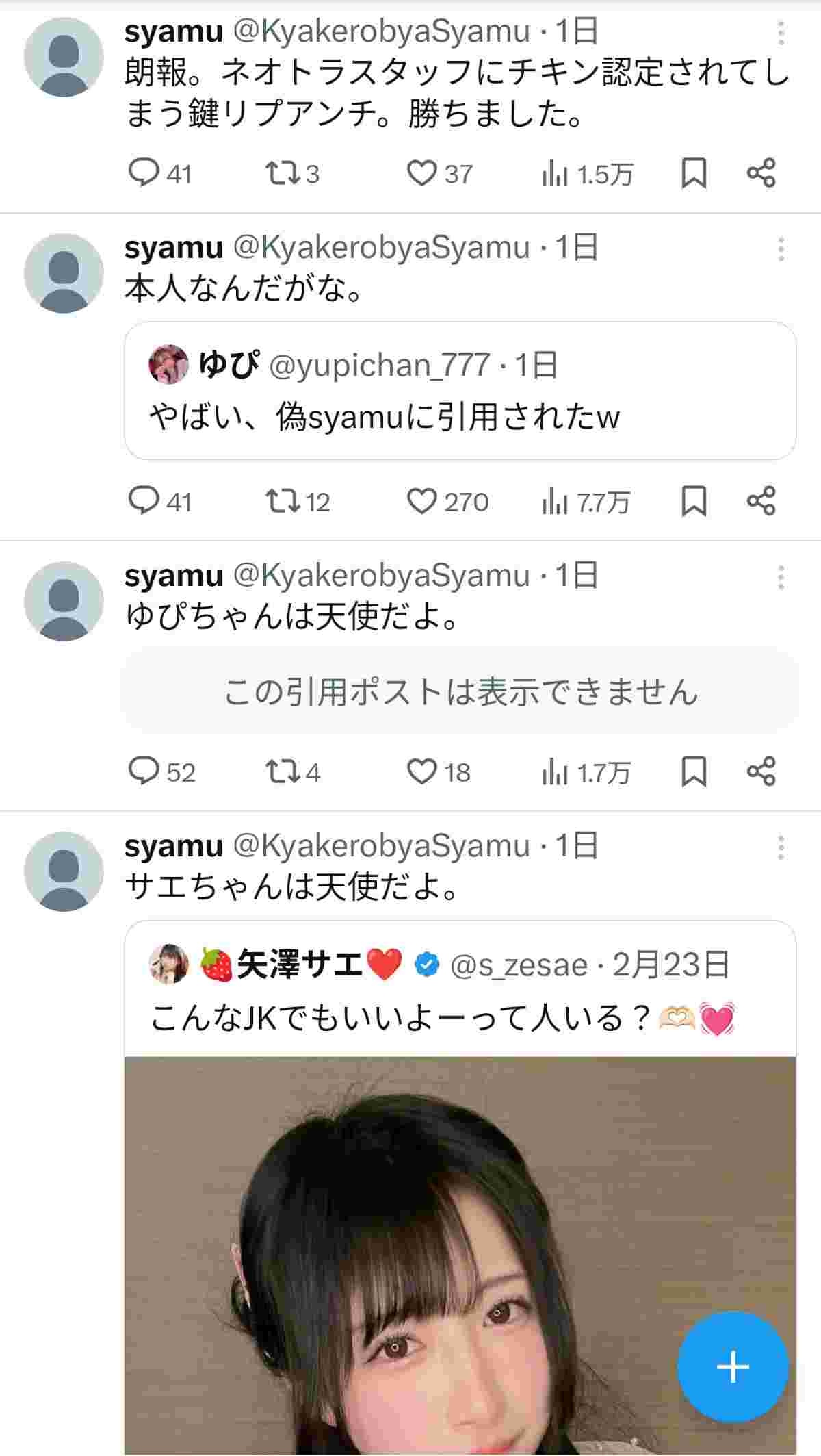
Task: Open syamu's avatar on the ネオトラスタッフ post
Action: click(64, 58)
